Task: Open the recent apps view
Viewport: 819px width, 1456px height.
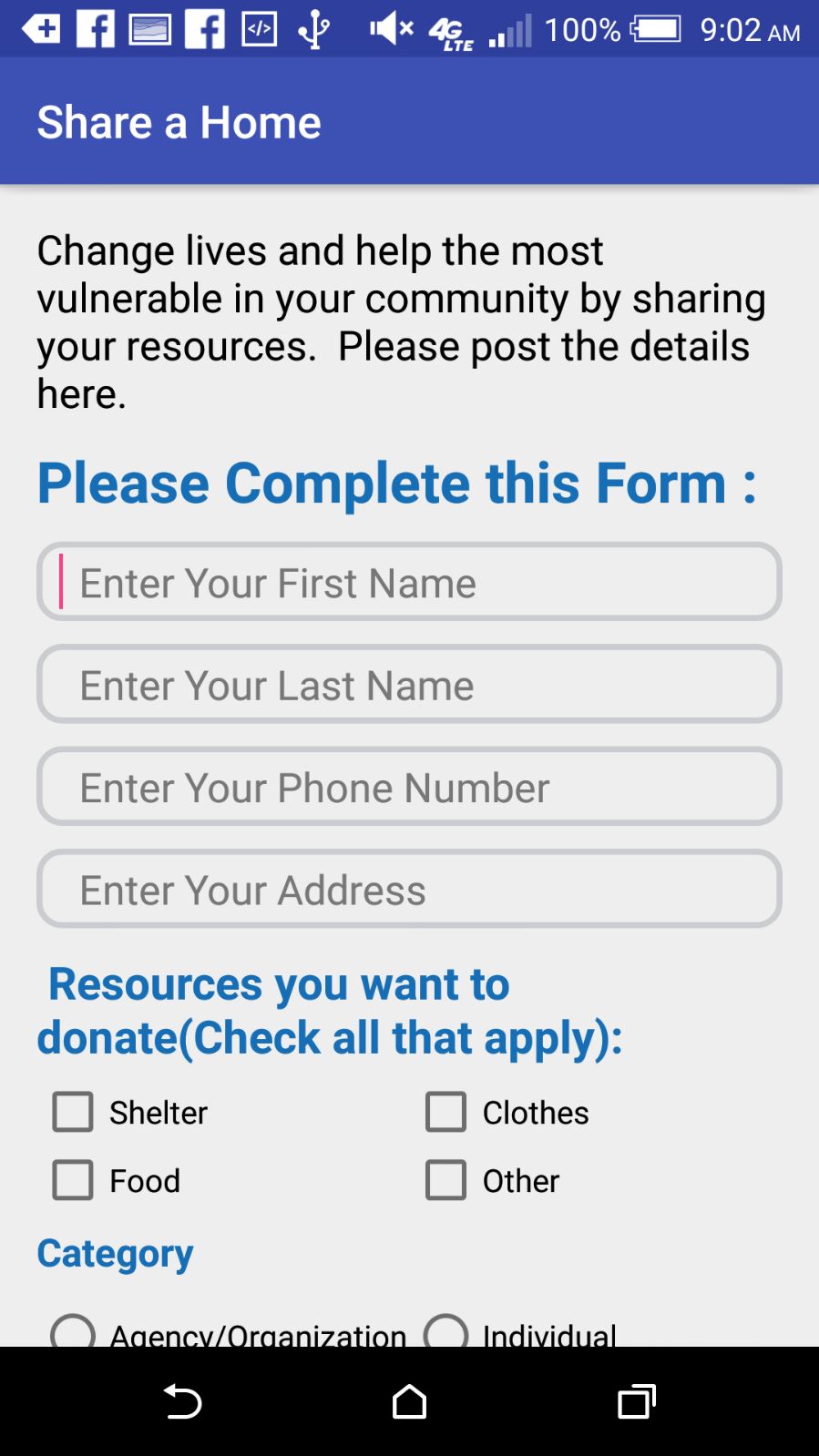Action: tap(637, 1401)
